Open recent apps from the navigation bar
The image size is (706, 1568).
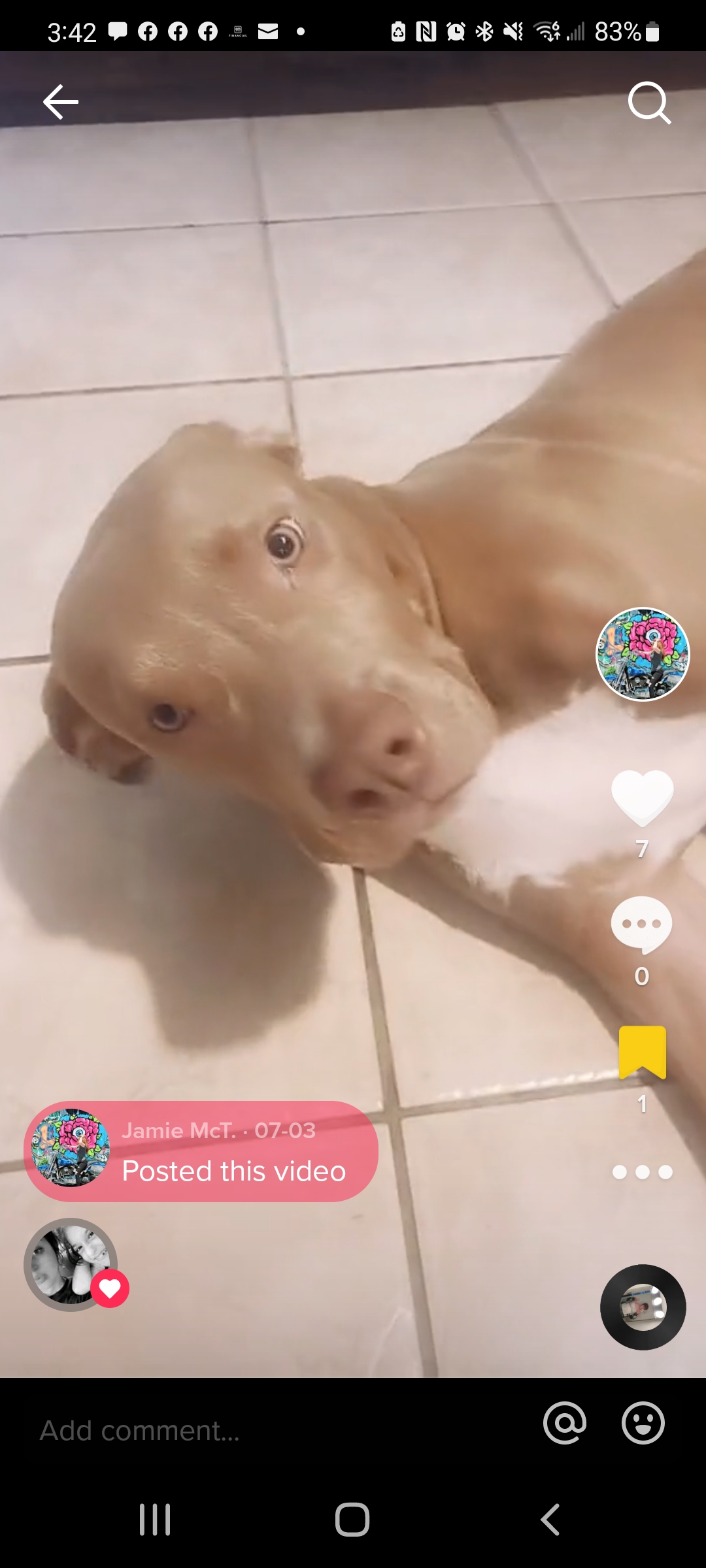[x=155, y=1519]
